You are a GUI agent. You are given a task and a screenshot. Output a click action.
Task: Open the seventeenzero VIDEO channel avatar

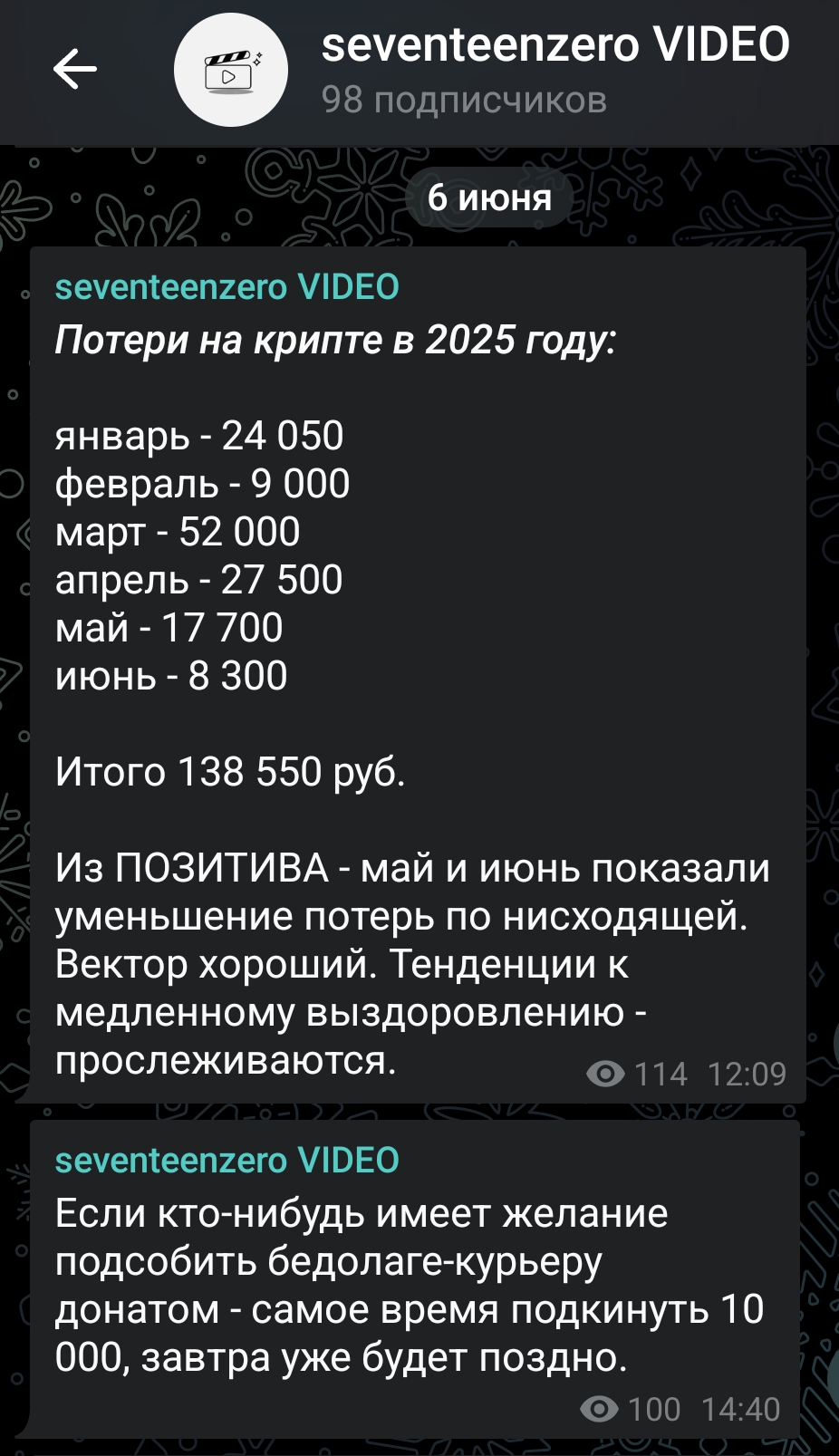click(231, 70)
